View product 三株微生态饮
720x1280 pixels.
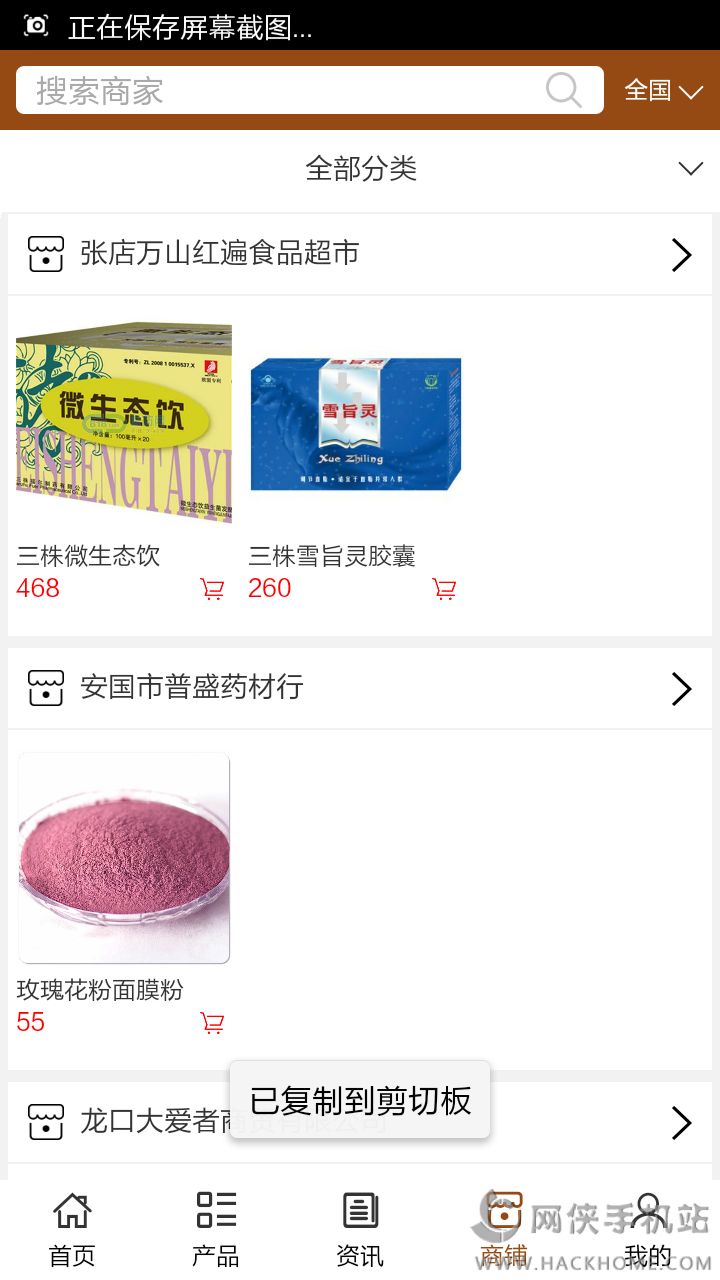click(124, 422)
